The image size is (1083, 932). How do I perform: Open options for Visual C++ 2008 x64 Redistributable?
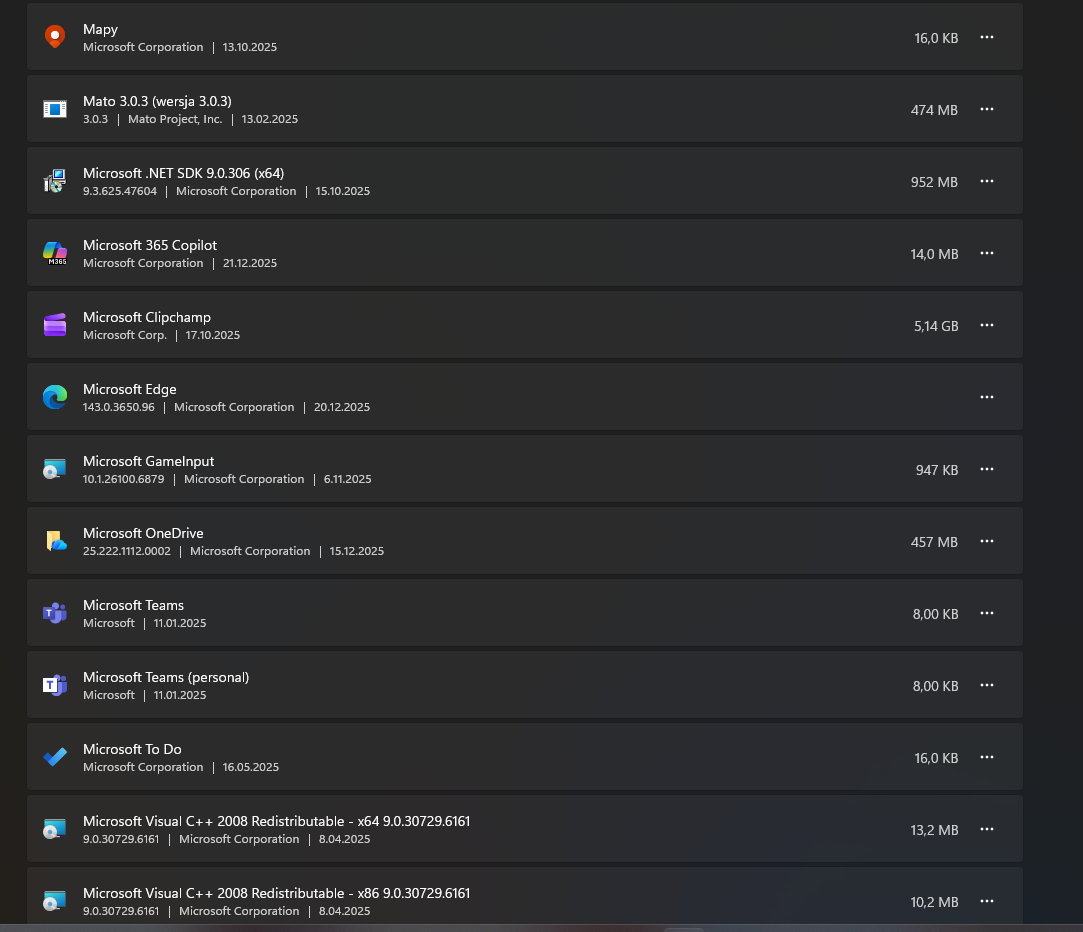coord(987,829)
